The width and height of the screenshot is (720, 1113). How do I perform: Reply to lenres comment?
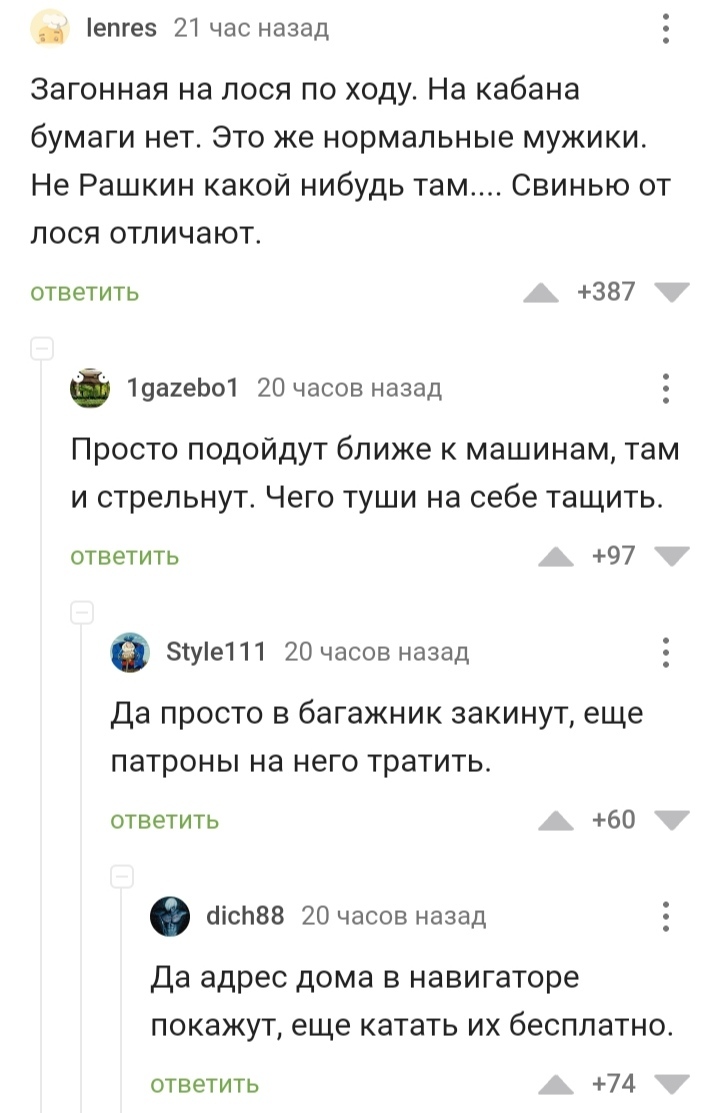(85, 293)
